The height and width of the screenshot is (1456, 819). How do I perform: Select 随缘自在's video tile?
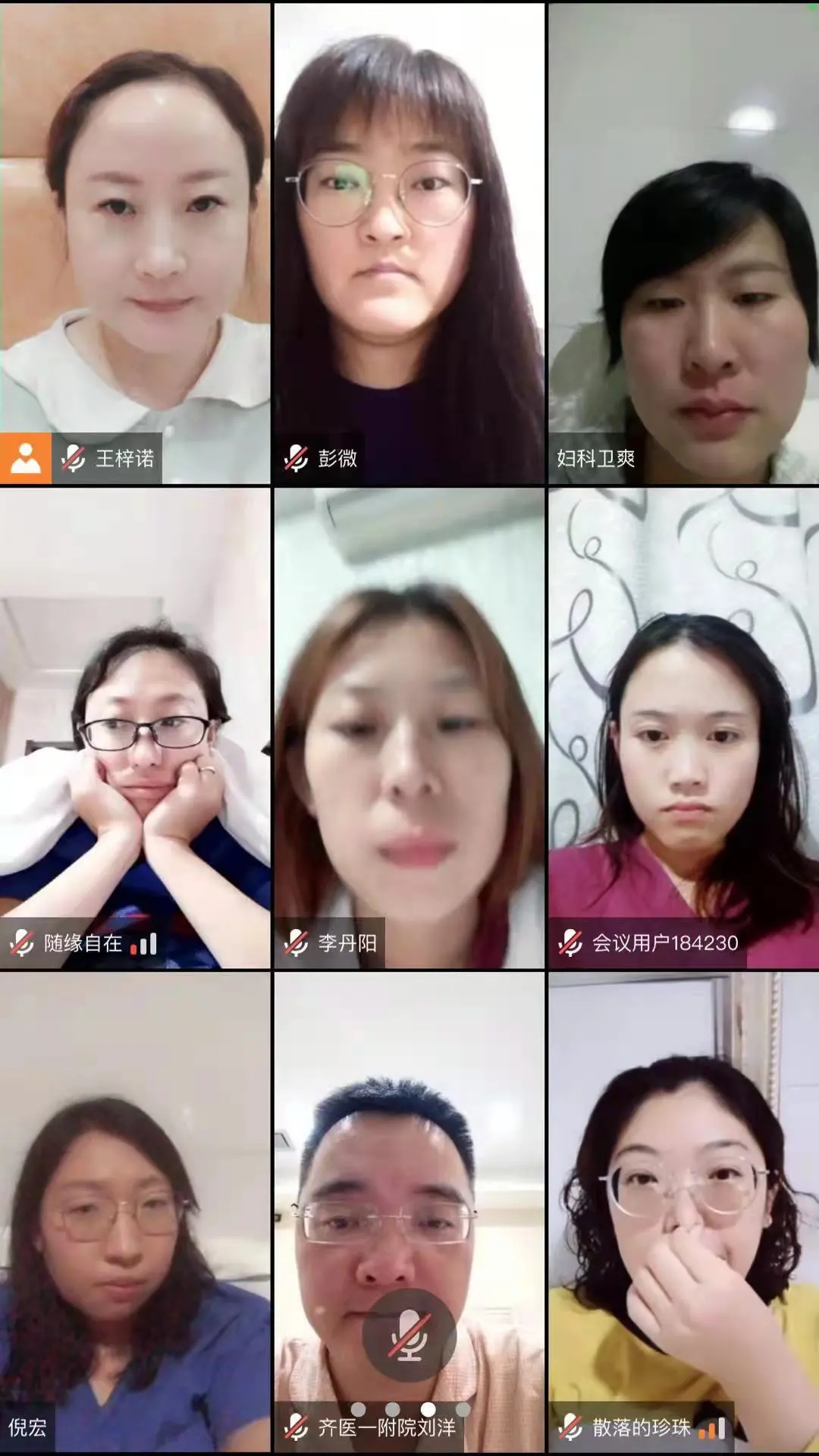click(135, 728)
